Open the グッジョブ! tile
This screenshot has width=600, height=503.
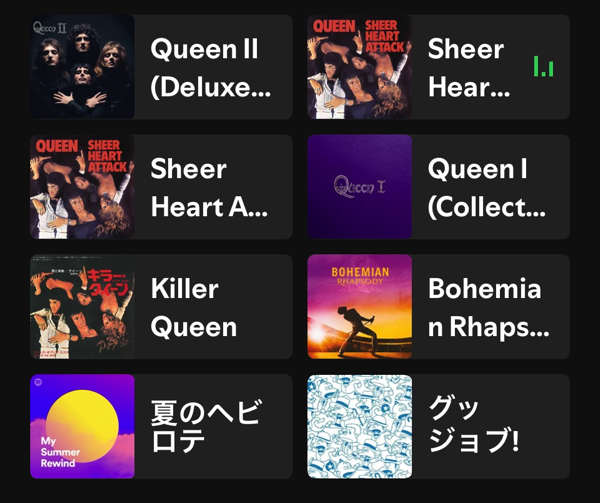pos(438,427)
